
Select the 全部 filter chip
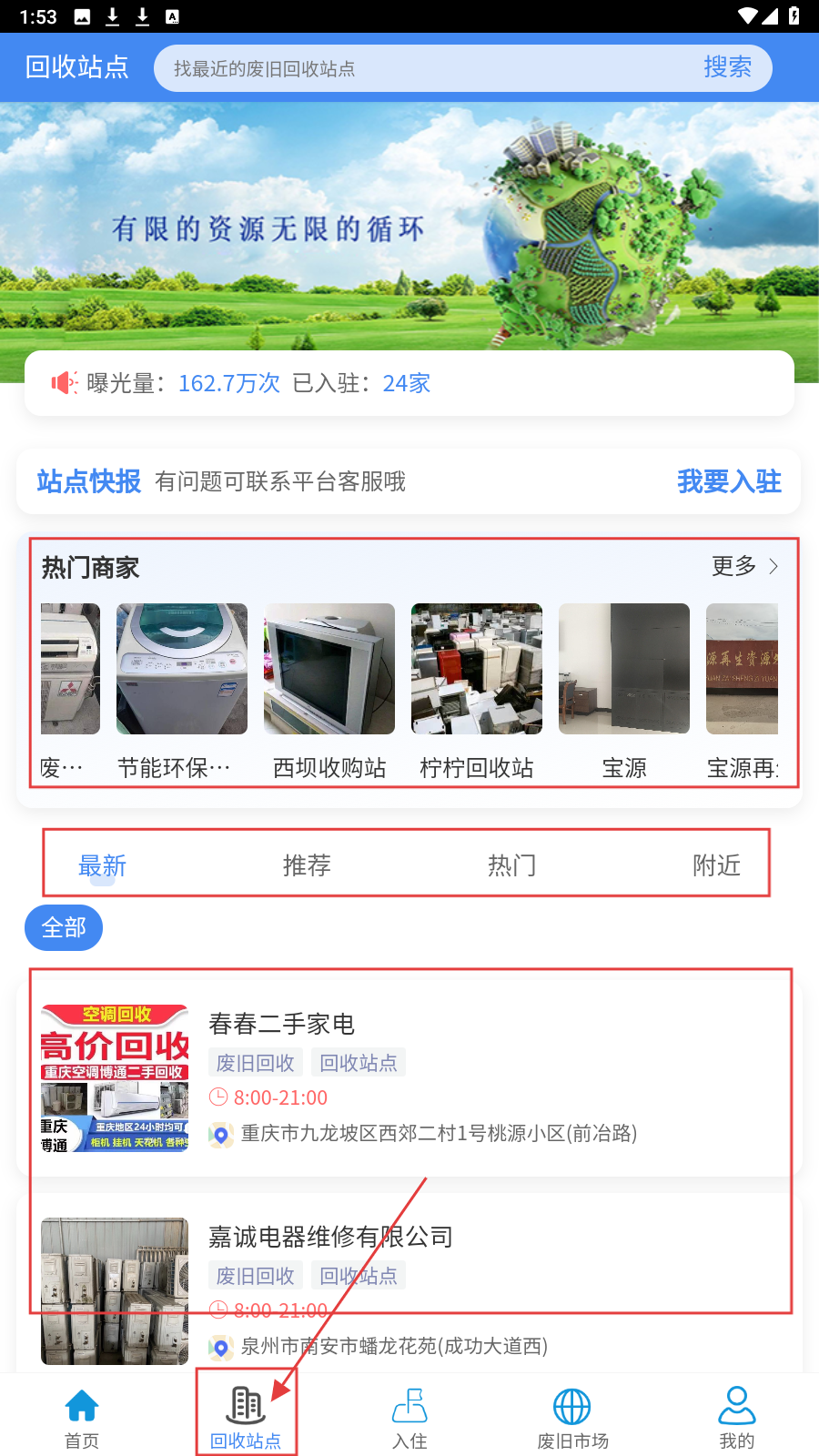[64, 928]
